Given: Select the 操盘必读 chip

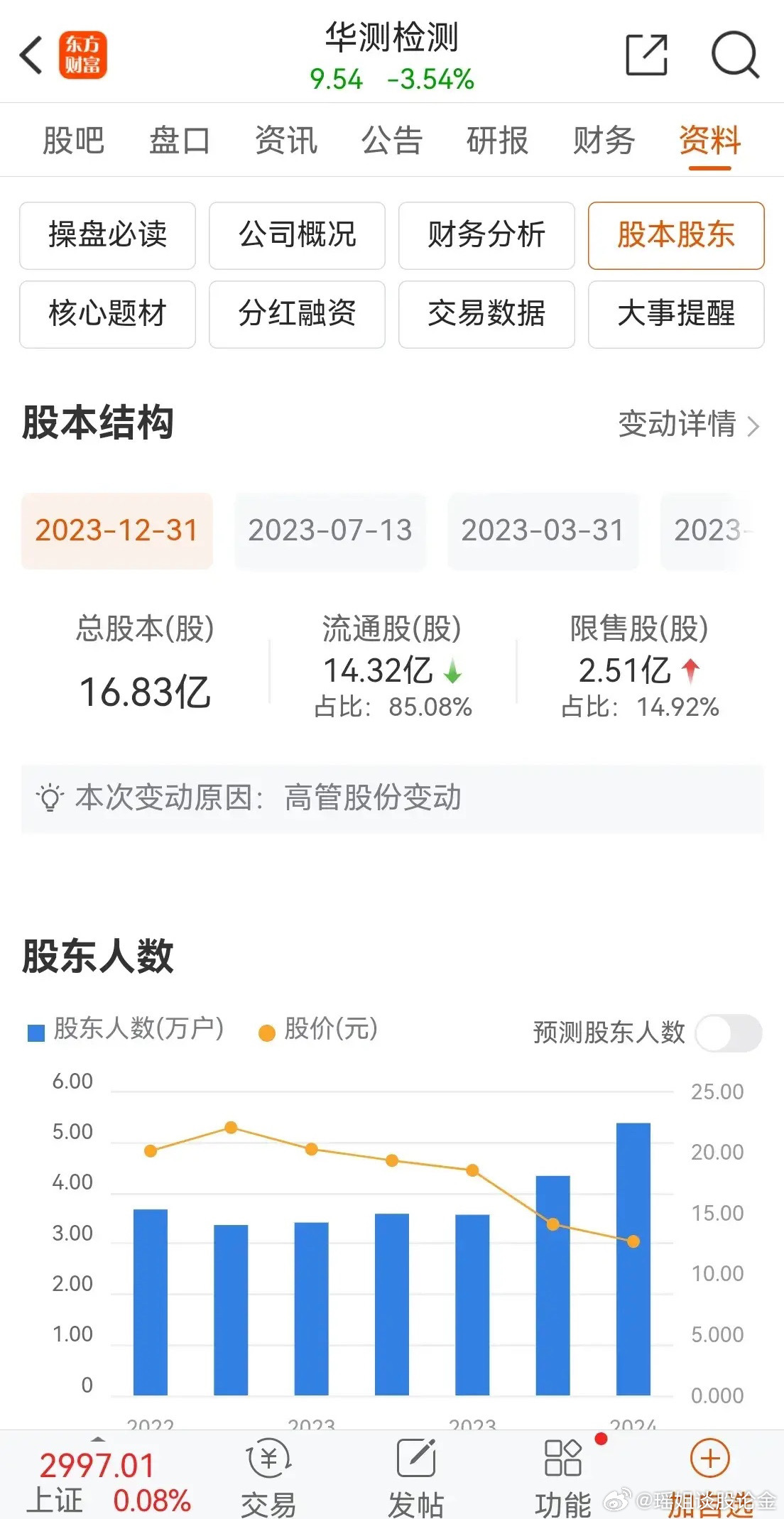Looking at the screenshot, I should pos(107,235).
